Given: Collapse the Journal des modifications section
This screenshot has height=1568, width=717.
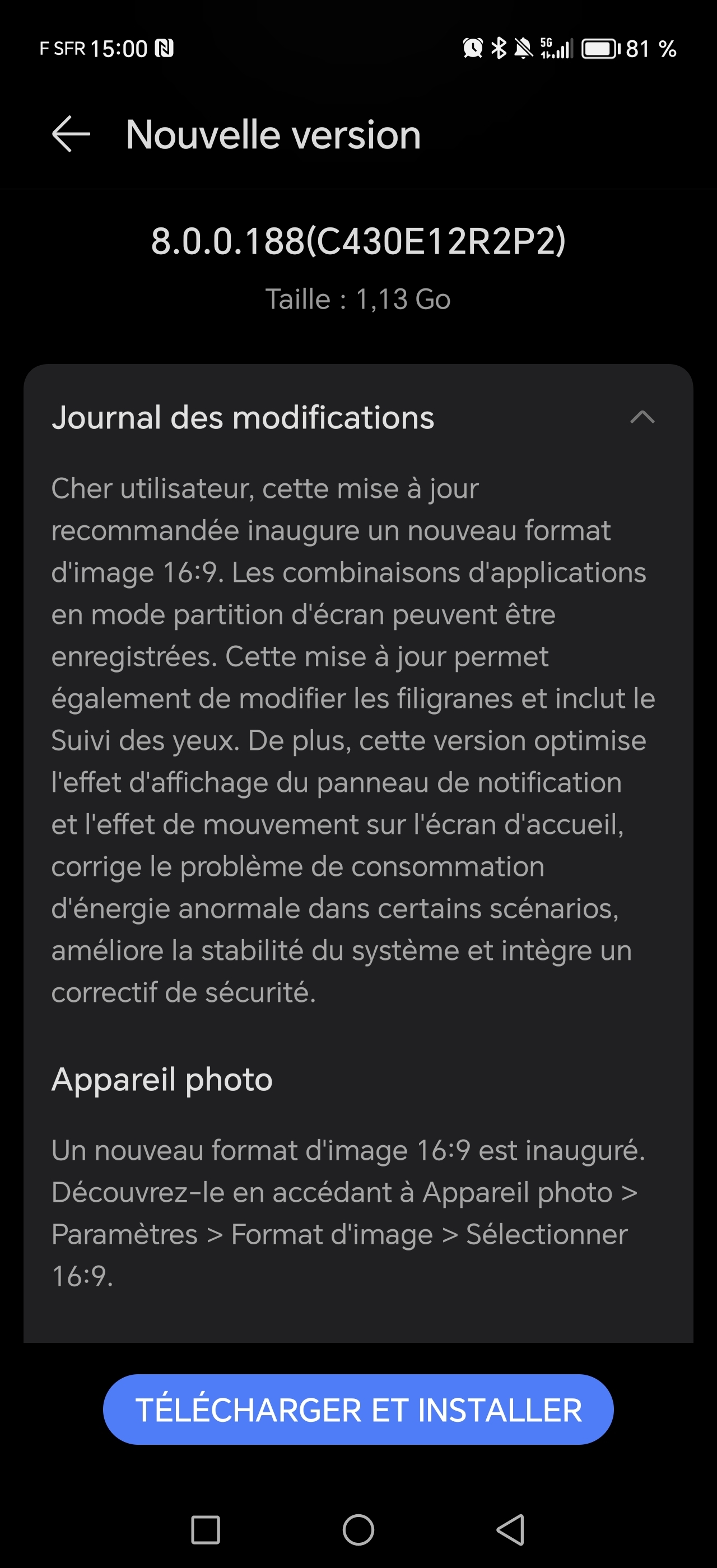Looking at the screenshot, I should 642,418.
